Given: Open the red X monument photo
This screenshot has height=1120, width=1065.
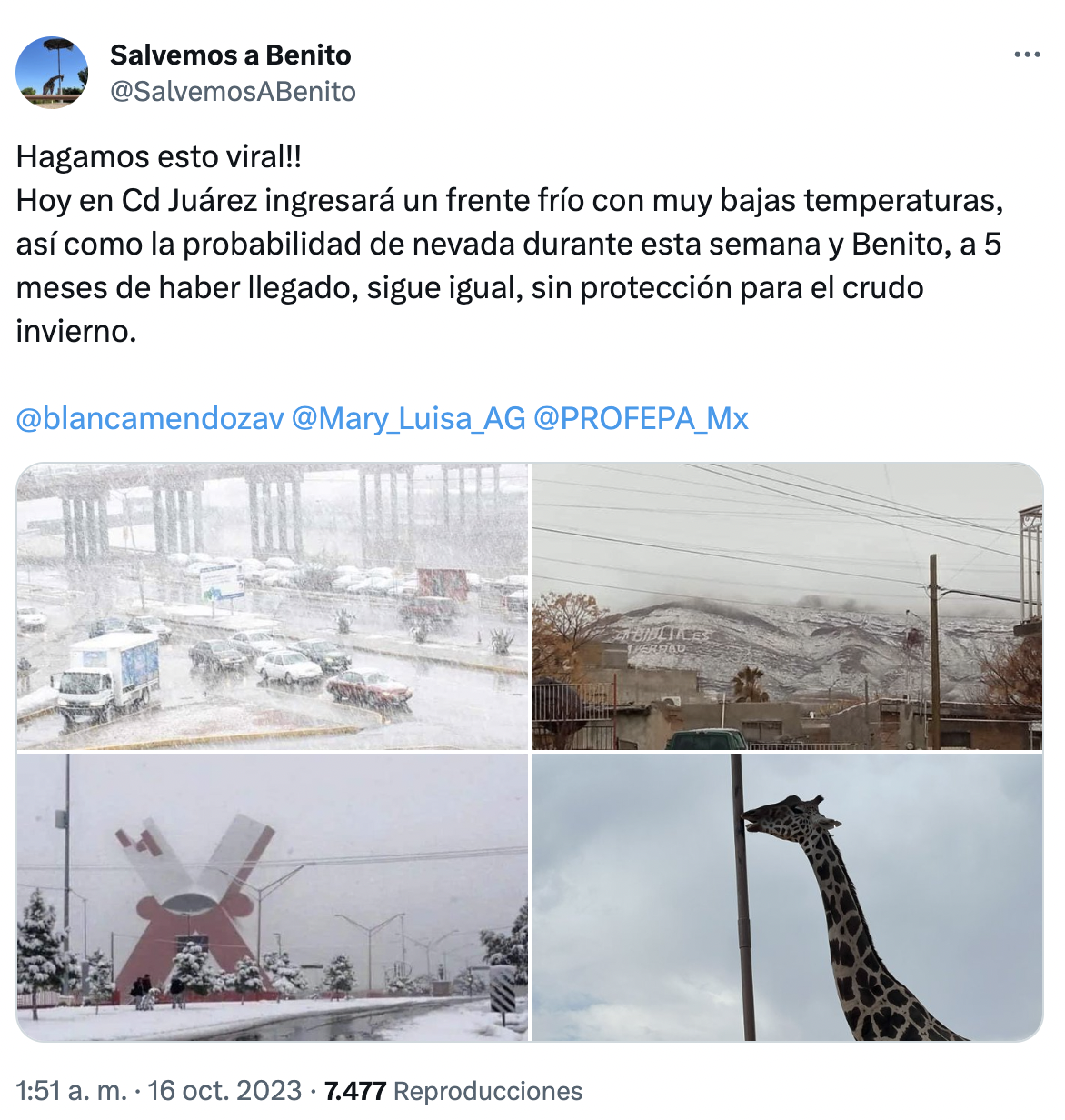Looking at the screenshot, I should (x=273, y=897).
